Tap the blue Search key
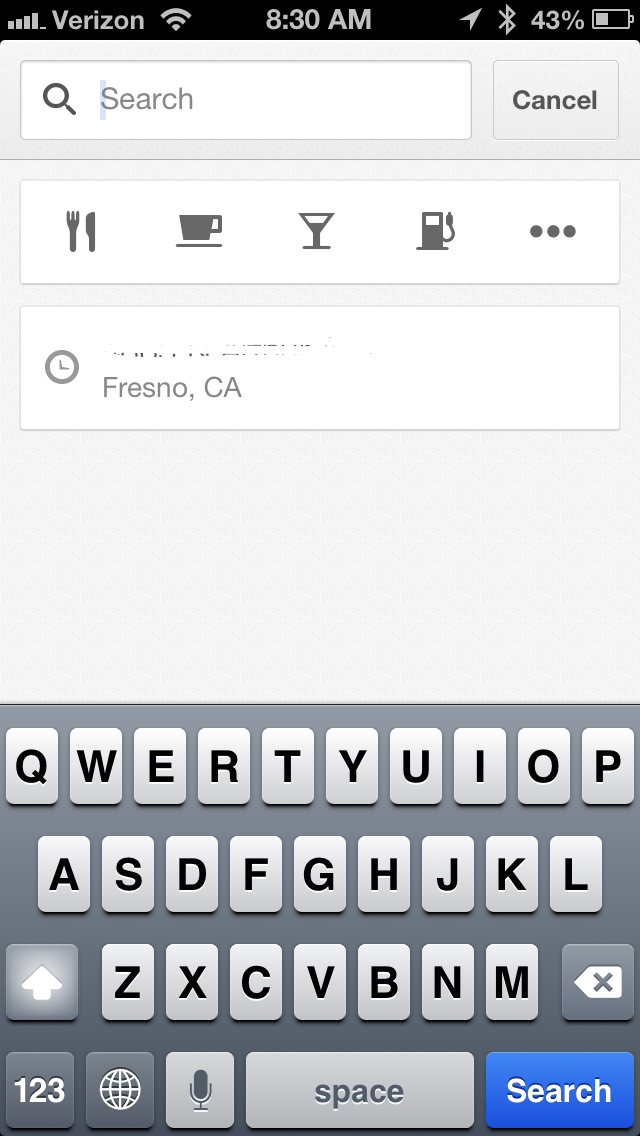This screenshot has width=640, height=1136. (x=560, y=1090)
